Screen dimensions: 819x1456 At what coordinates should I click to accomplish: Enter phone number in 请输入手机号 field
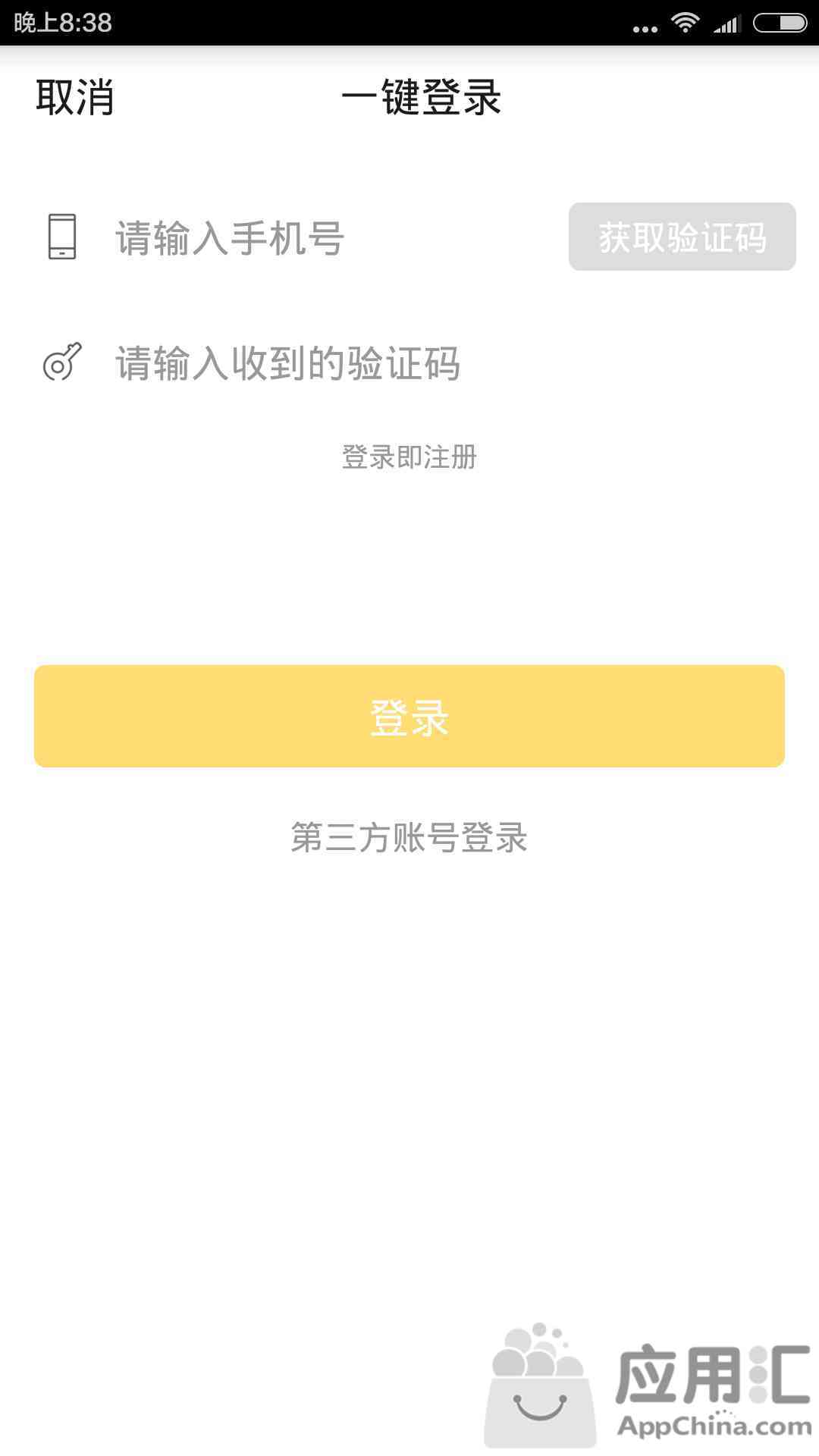(334, 238)
